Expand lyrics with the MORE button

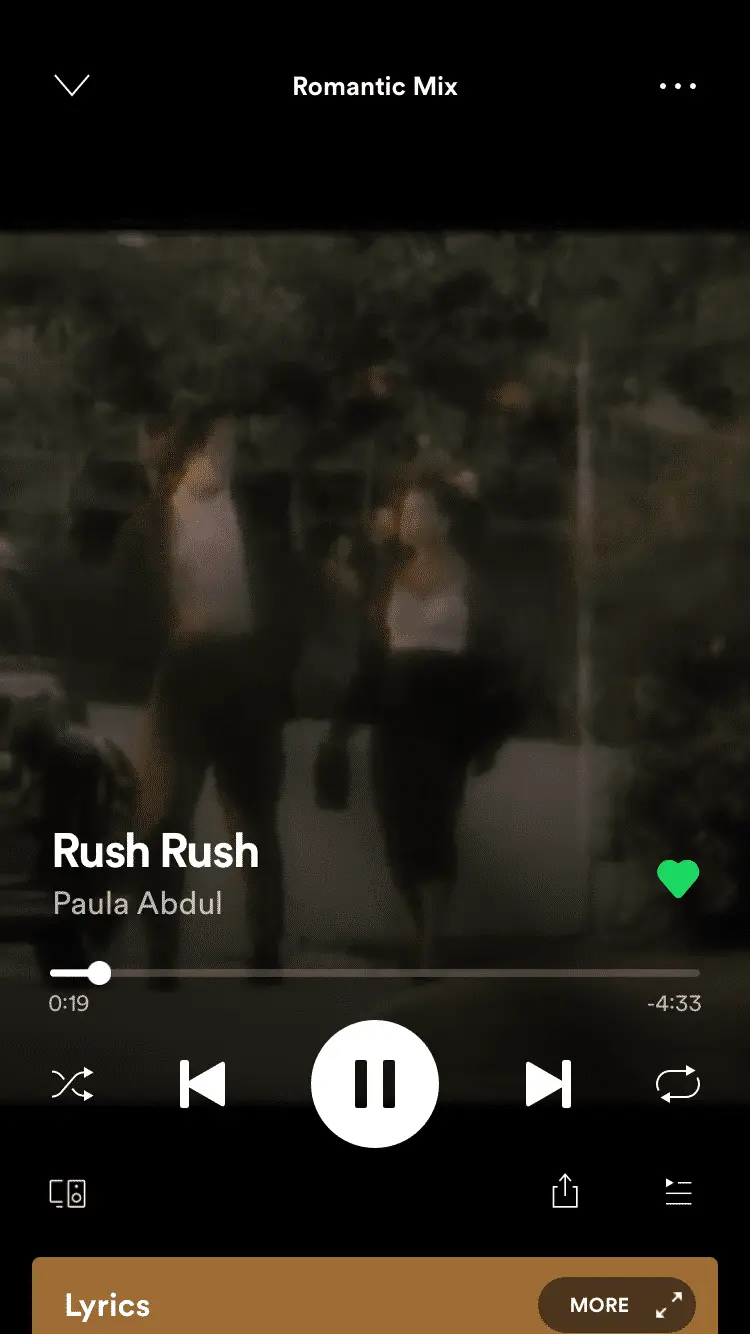click(x=616, y=1304)
